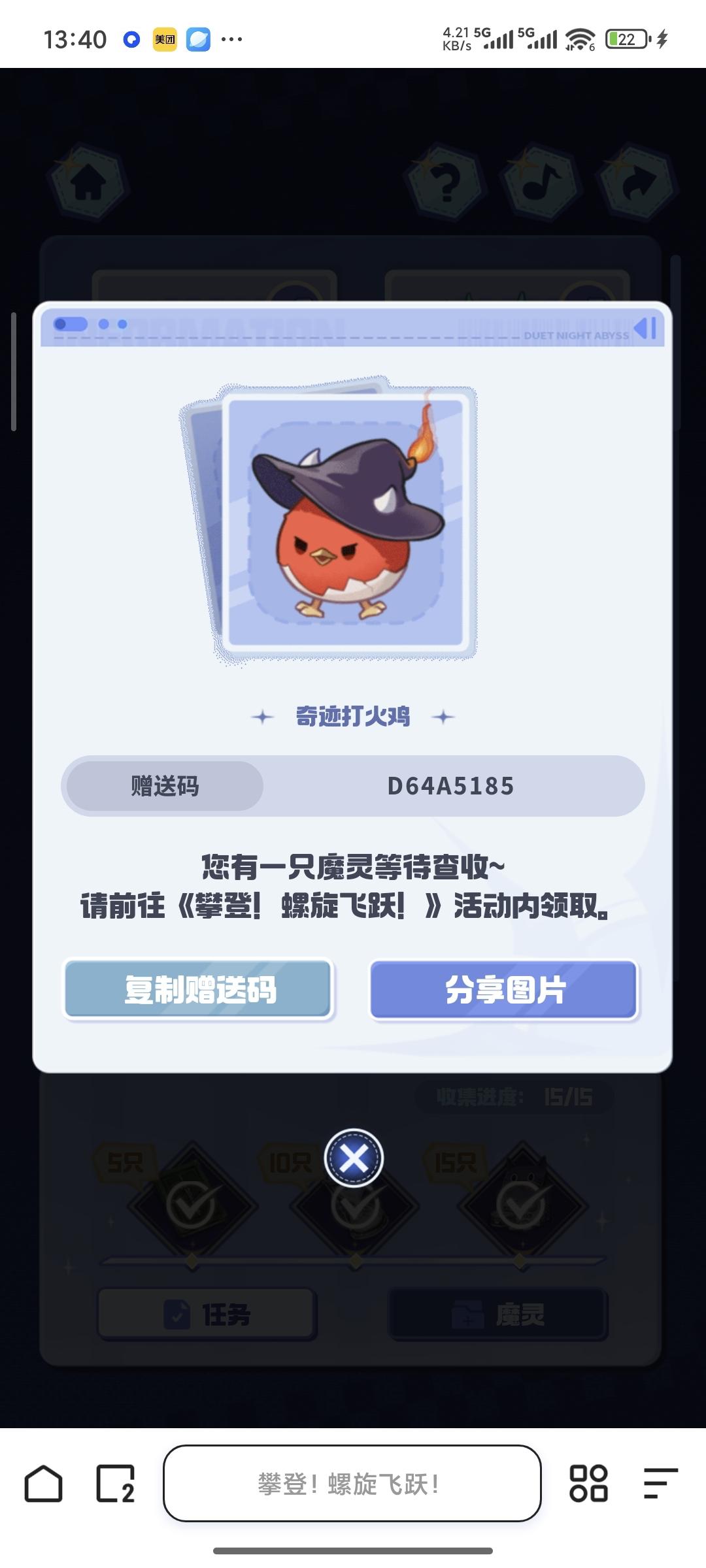
Task: Open the browser tab switcher
Action: (x=116, y=1483)
